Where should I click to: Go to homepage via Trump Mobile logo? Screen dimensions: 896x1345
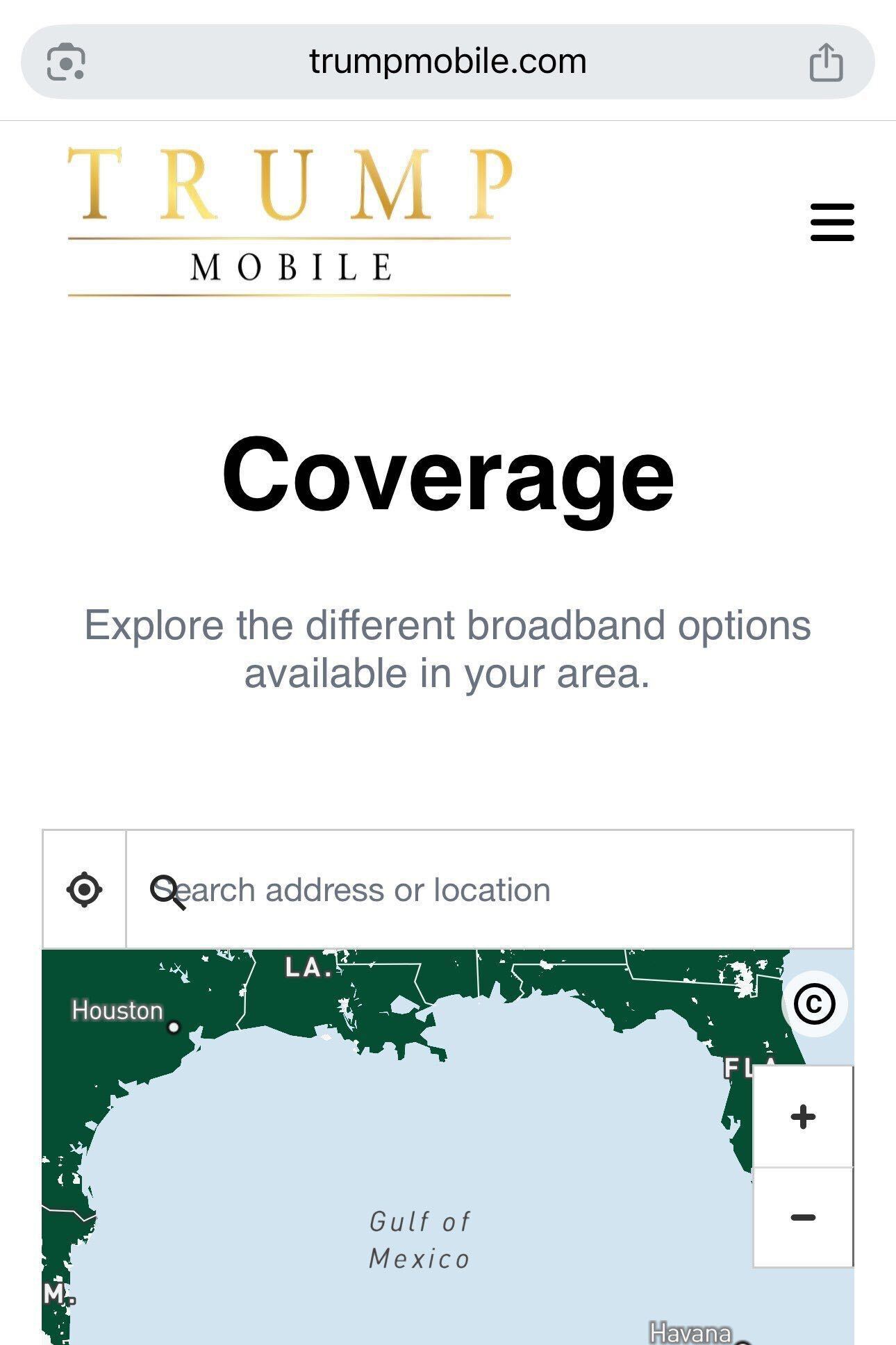coord(290,222)
